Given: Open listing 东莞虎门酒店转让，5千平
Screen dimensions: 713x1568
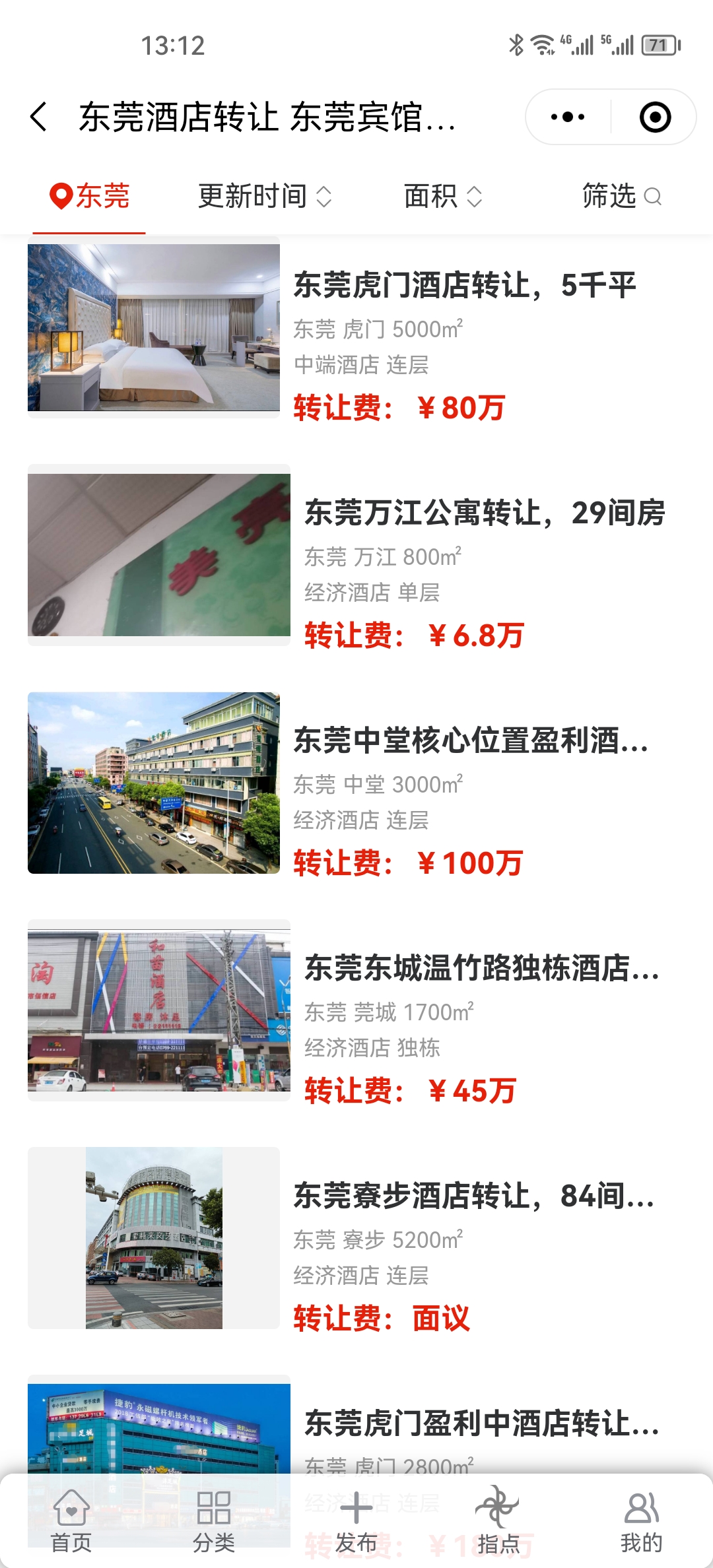Looking at the screenshot, I should coord(464,285).
